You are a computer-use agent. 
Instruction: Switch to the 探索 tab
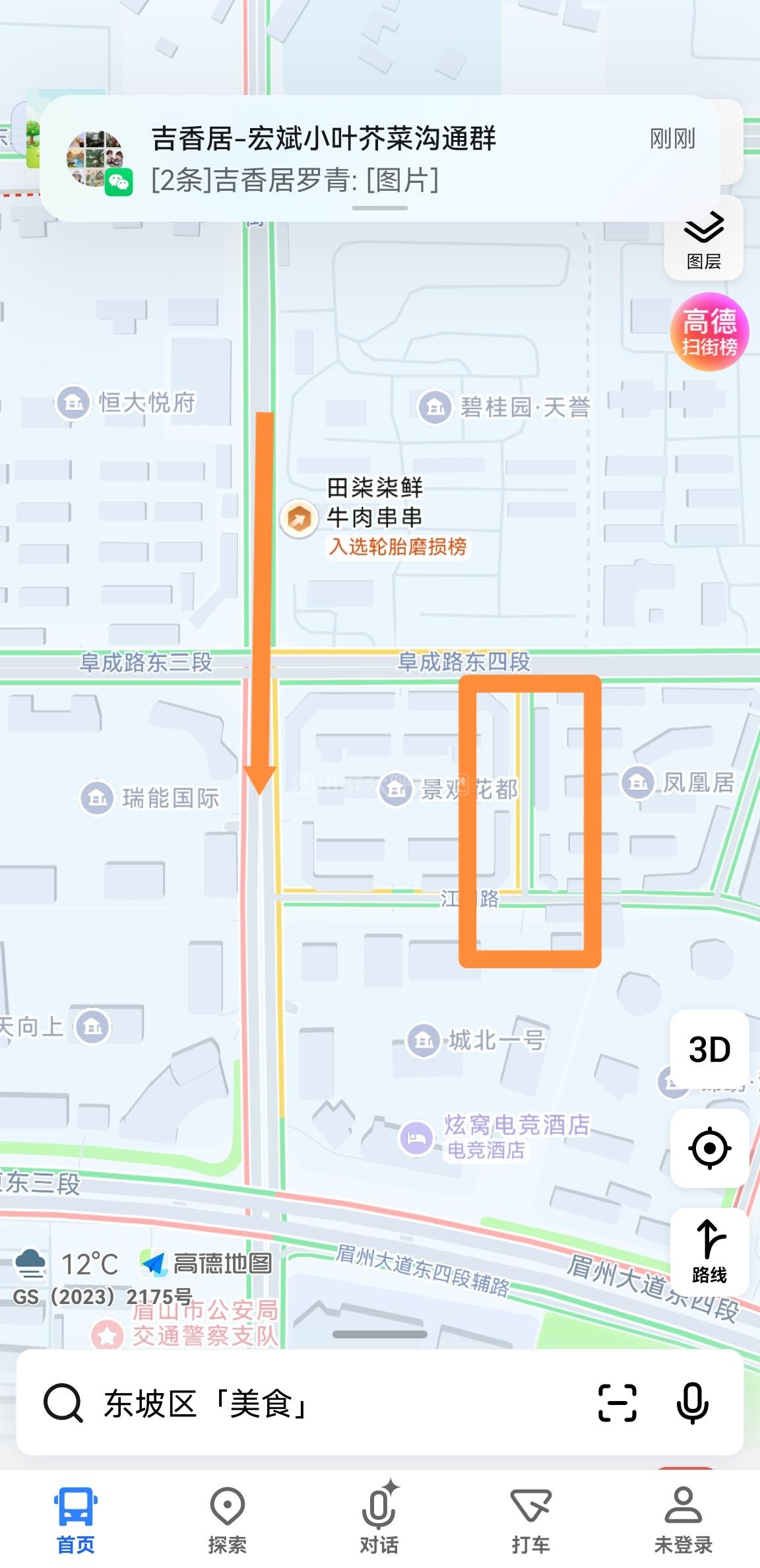[x=228, y=1518]
